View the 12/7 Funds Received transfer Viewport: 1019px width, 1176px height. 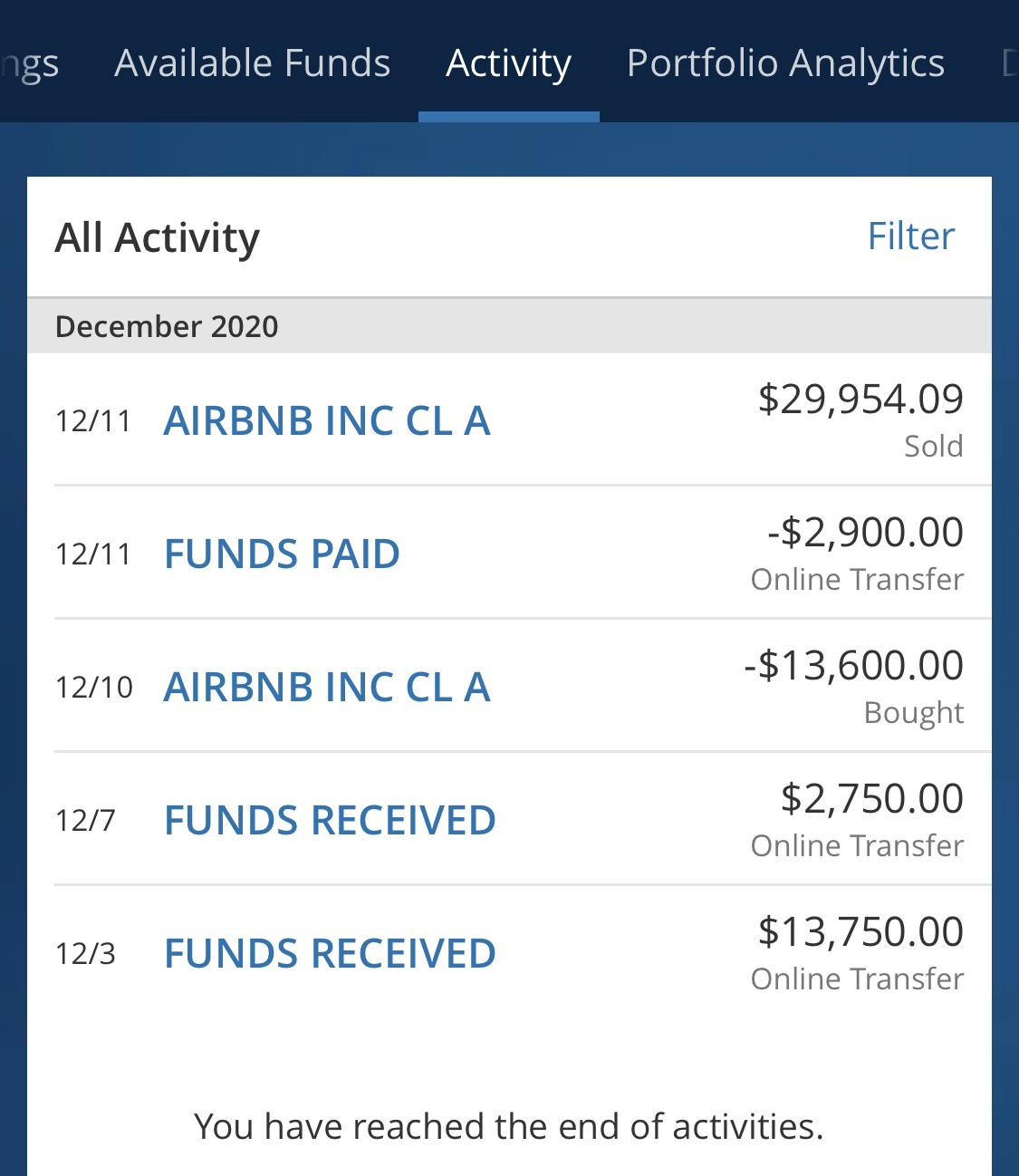pos(330,820)
